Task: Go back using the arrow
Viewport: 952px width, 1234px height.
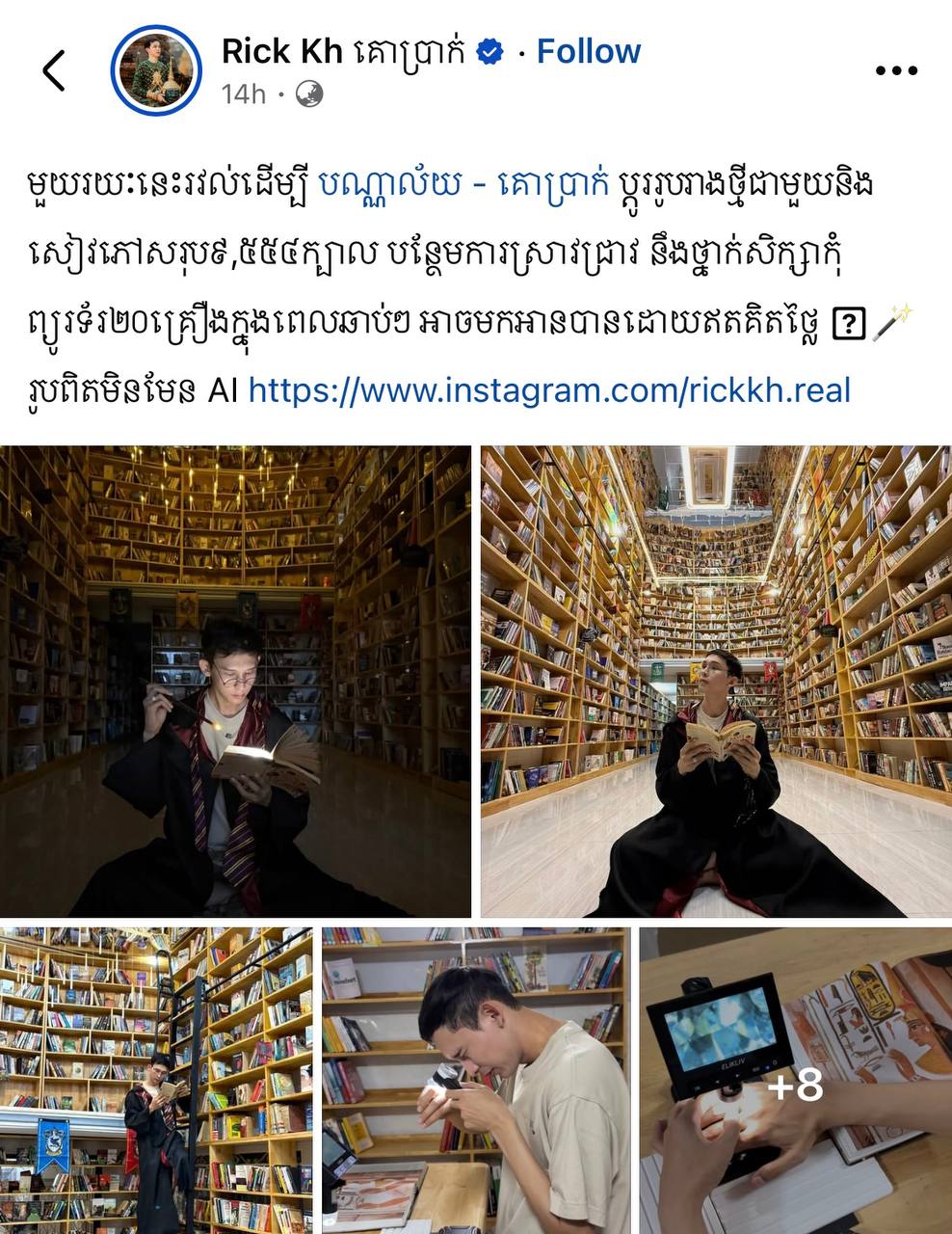Action: point(54,70)
